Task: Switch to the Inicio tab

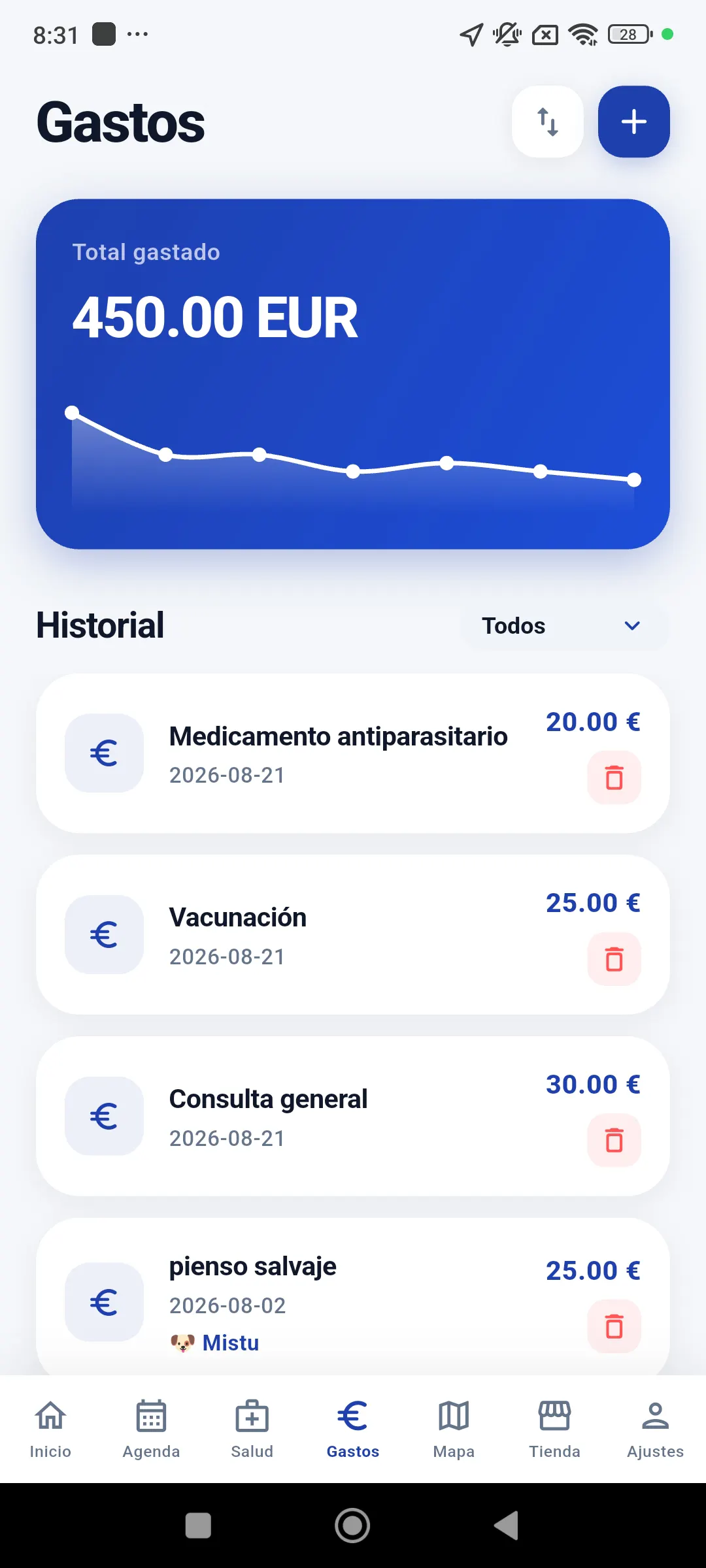Action: (50, 1429)
